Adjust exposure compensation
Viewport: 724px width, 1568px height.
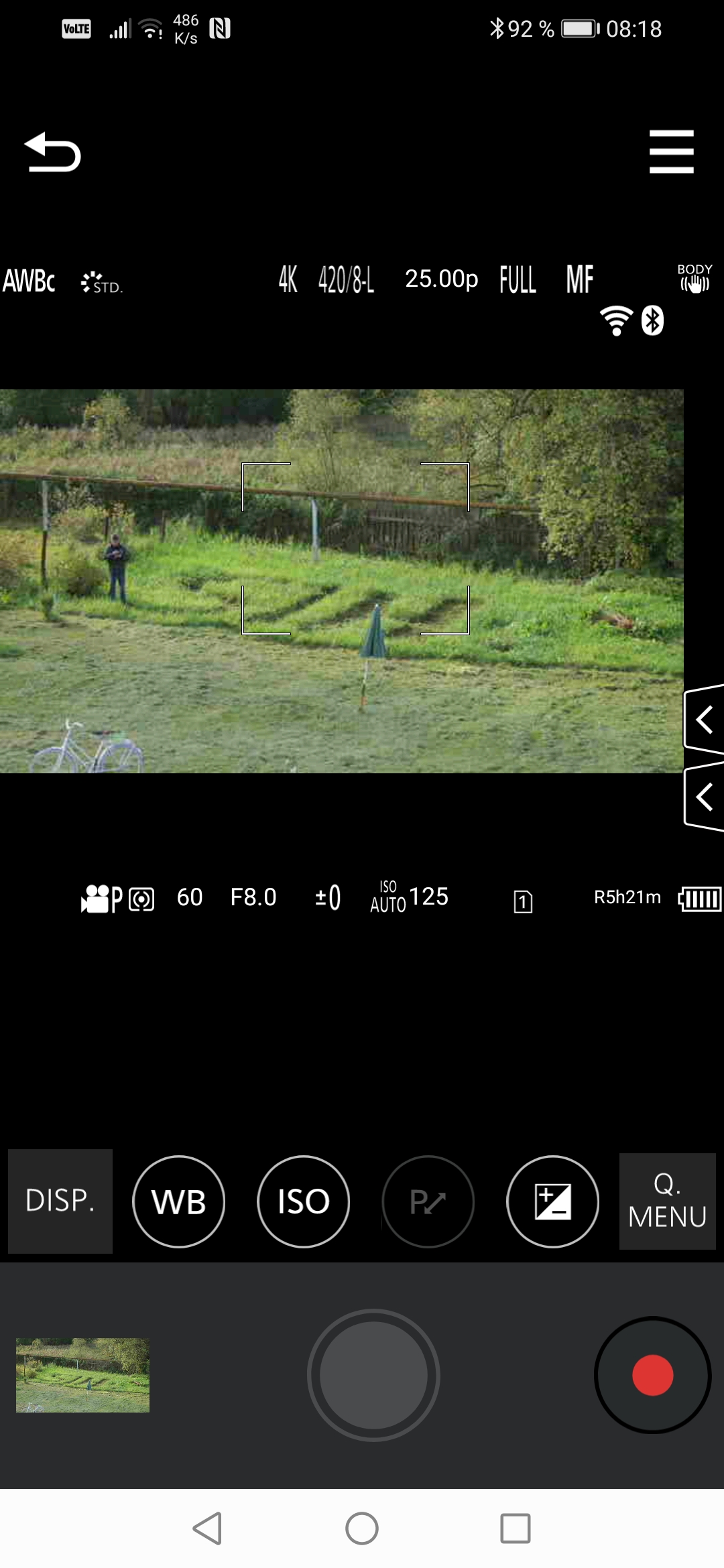tap(552, 1201)
